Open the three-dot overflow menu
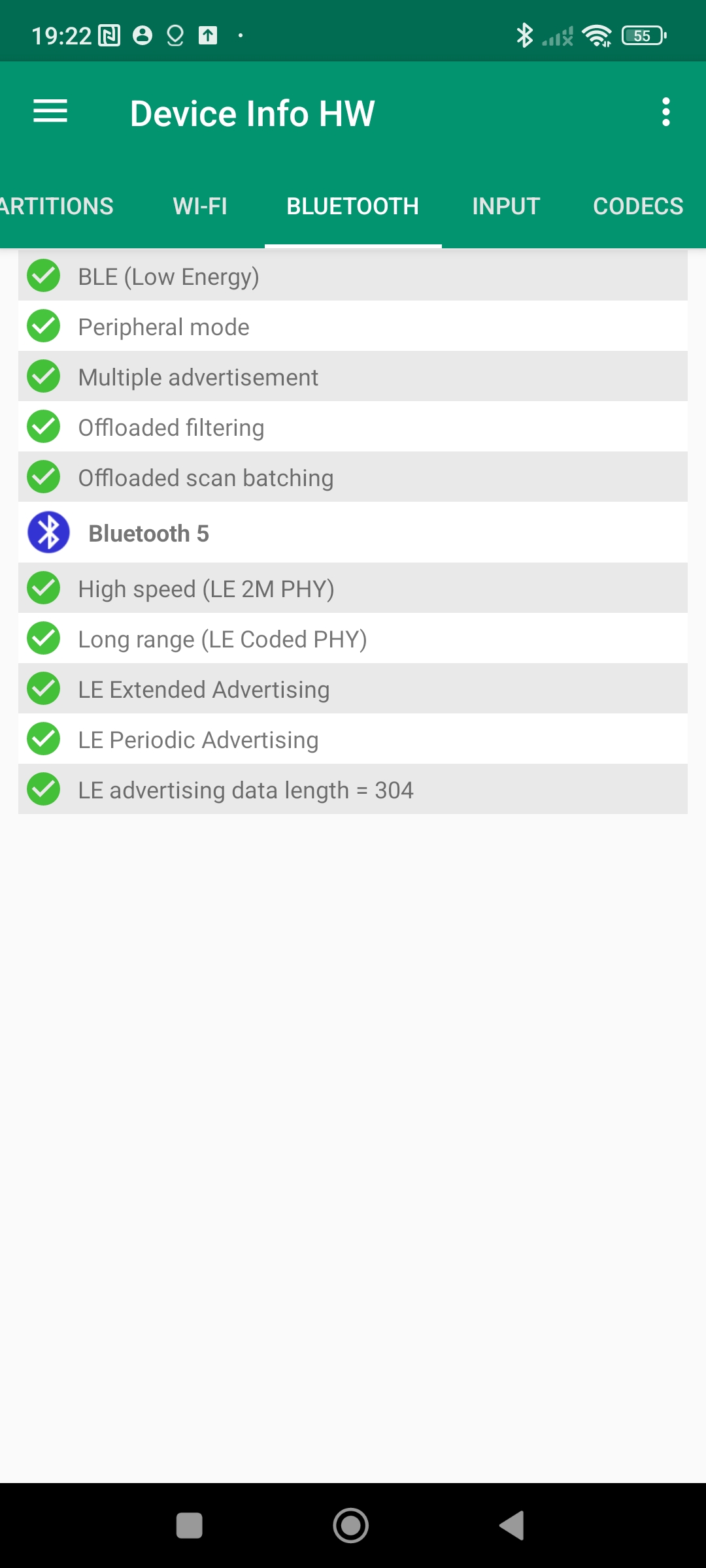The image size is (706, 1568). pyautogui.click(x=665, y=112)
